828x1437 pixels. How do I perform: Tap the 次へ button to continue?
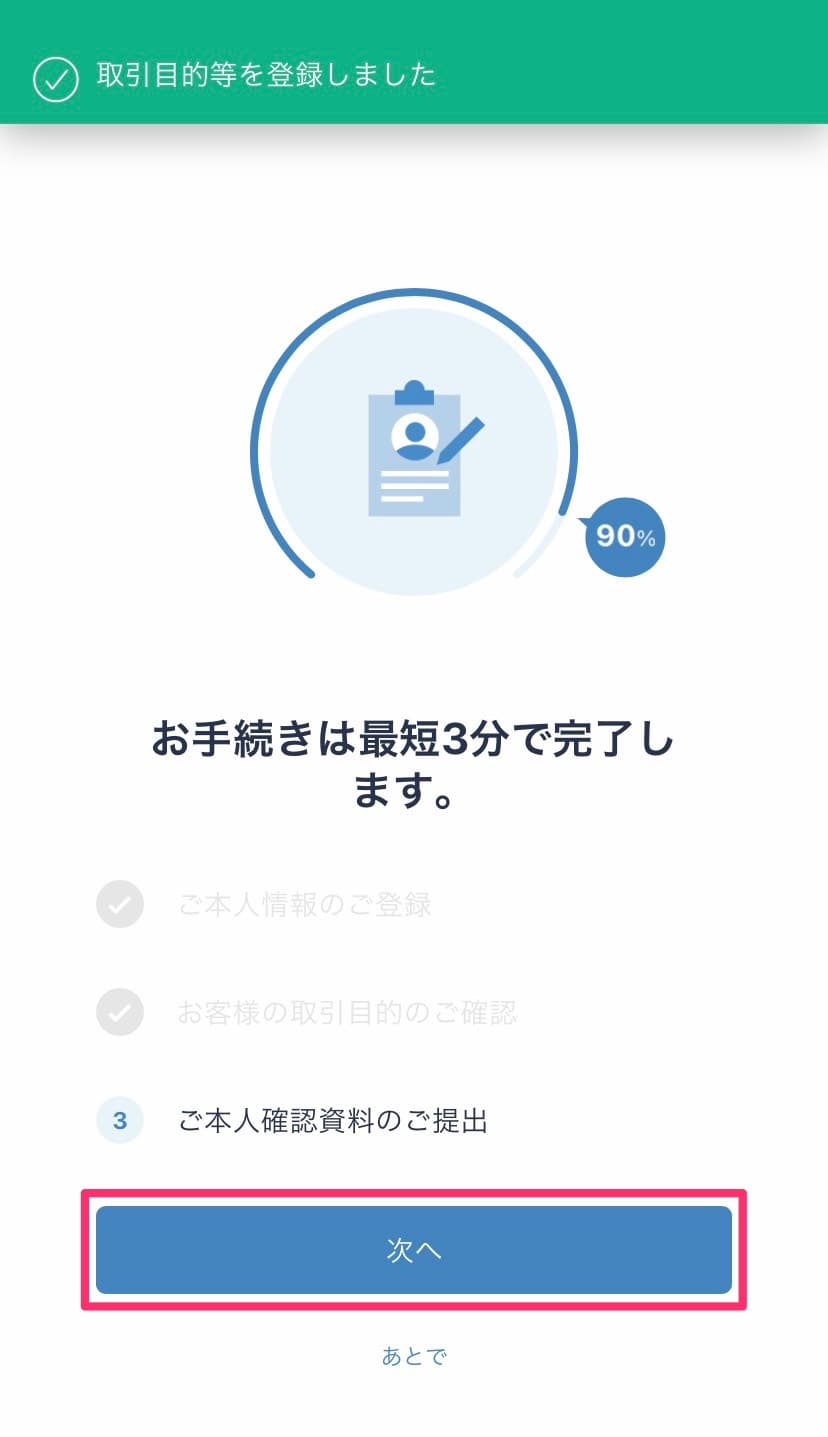click(413, 1250)
